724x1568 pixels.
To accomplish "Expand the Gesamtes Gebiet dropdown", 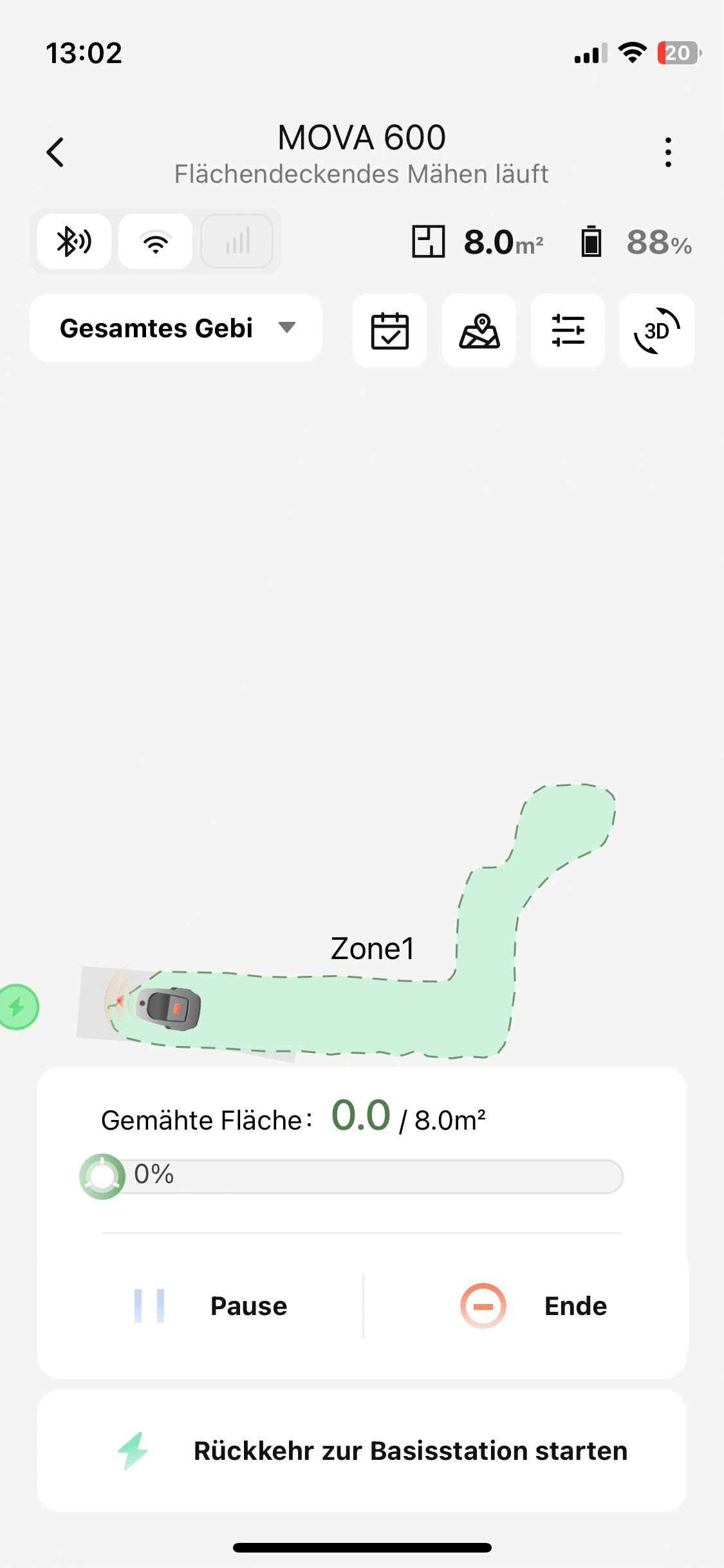I will (176, 328).
